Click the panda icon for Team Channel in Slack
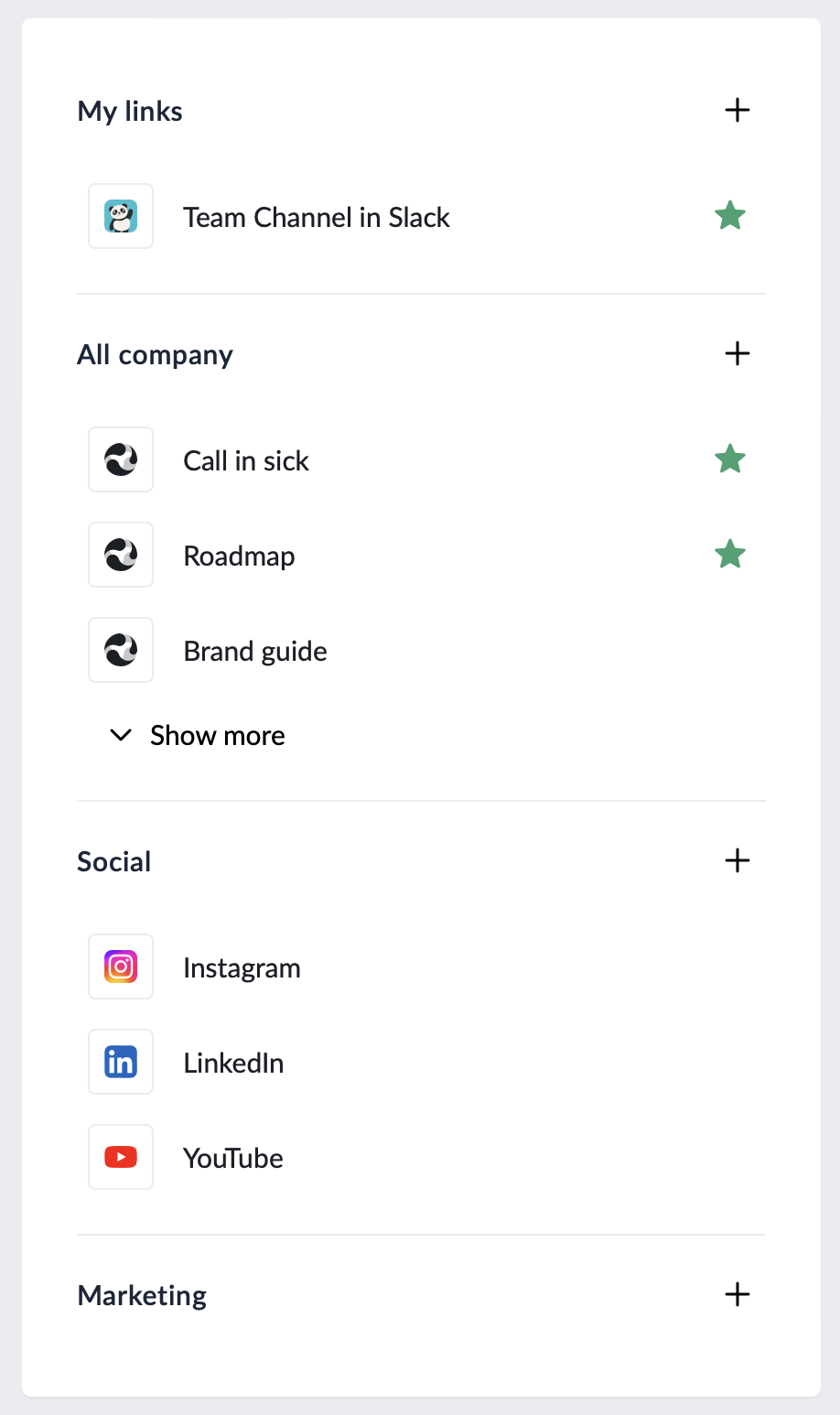This screenshot has width=840, height=1415. (121, 216)
